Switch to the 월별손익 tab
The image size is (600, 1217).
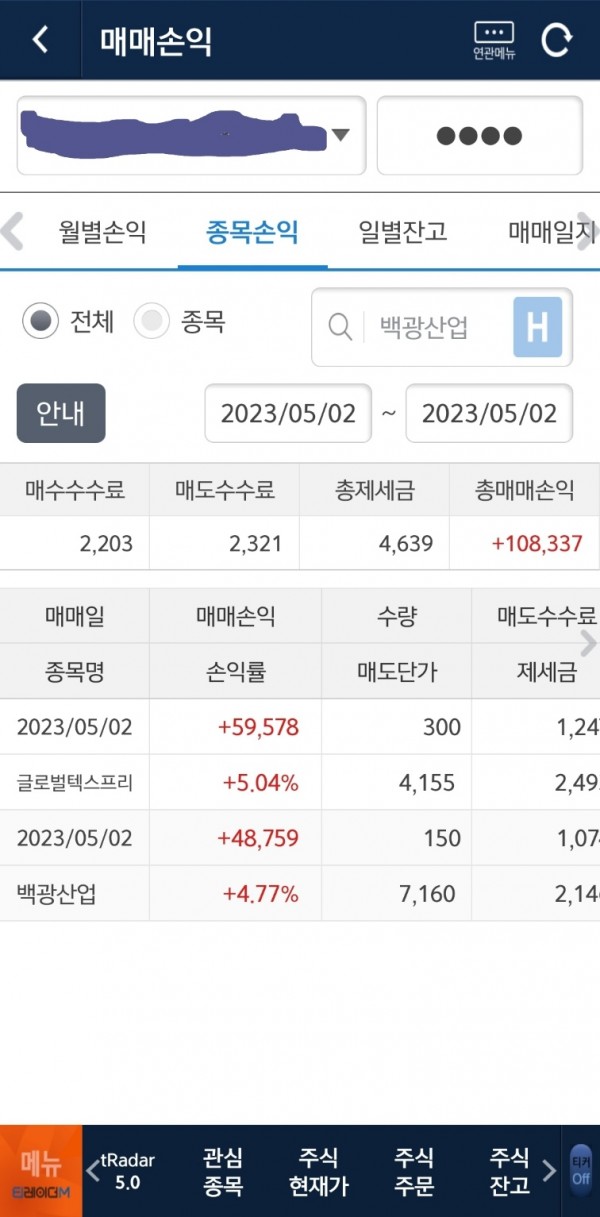pos(102,233)
